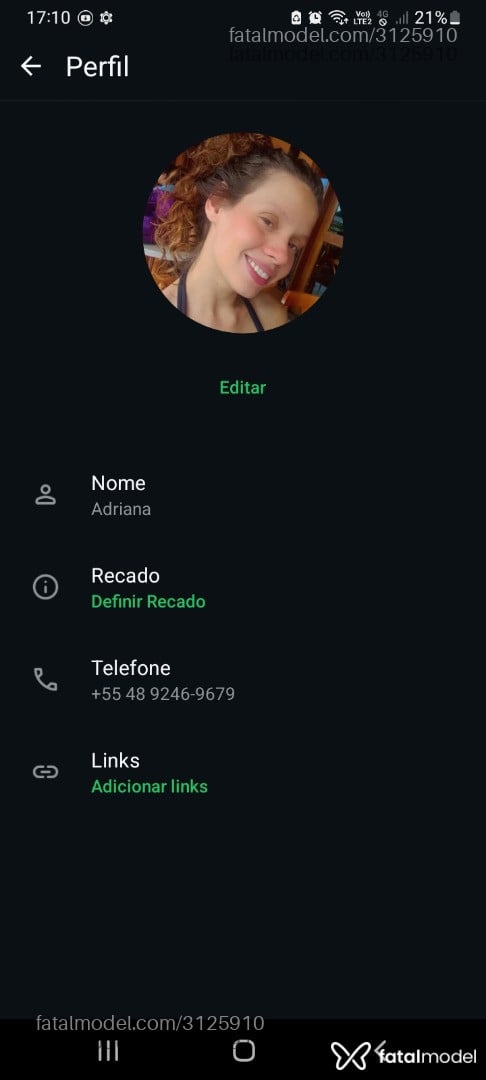
Task: Choose Adicionar links
Action: point(149,786)
